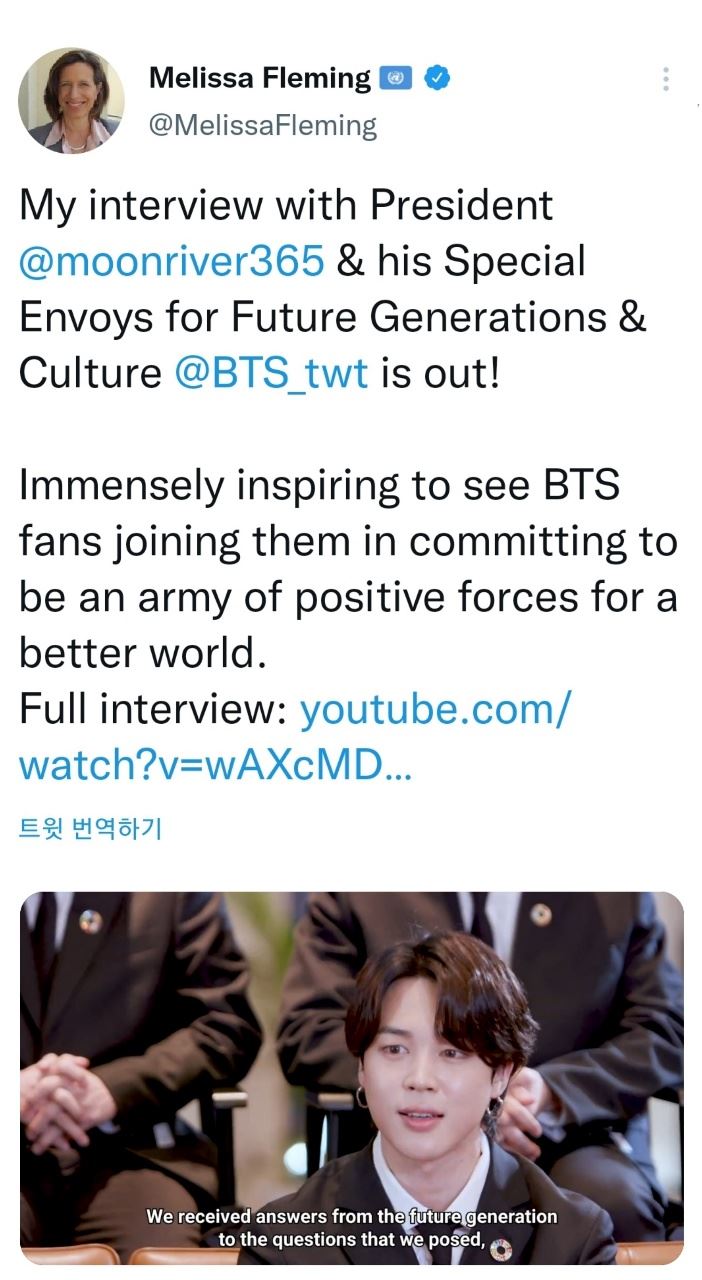
Task: Open the @BTS_twt mention
Action: click(271, 372)
